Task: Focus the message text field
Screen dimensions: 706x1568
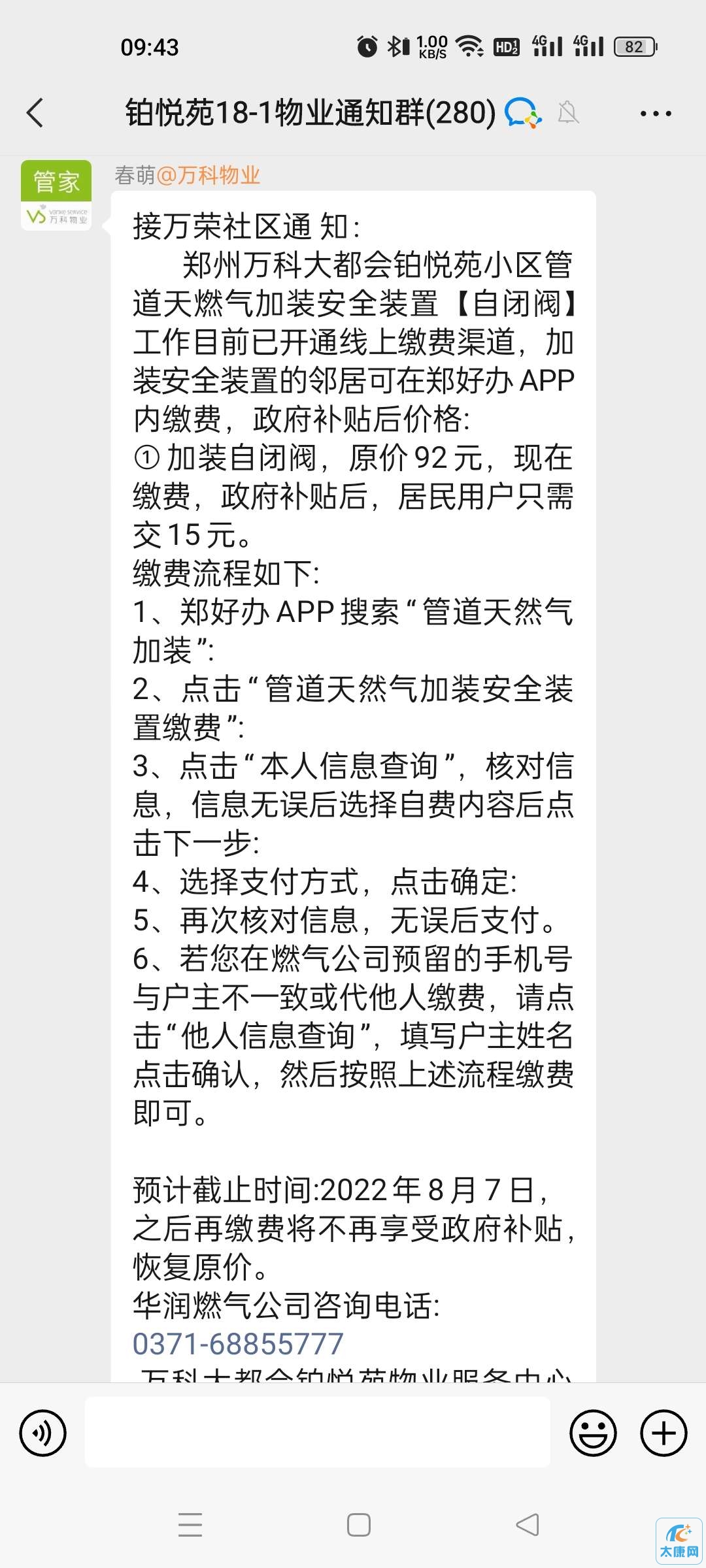Action: click(317, 1432)
